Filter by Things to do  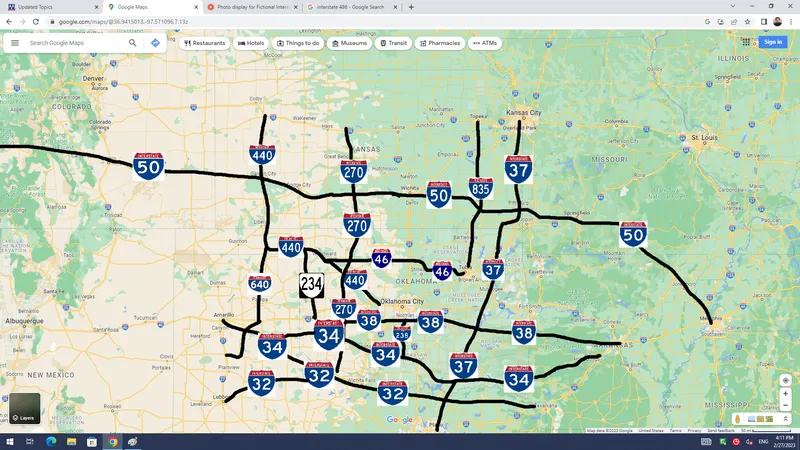coord(298,43)
